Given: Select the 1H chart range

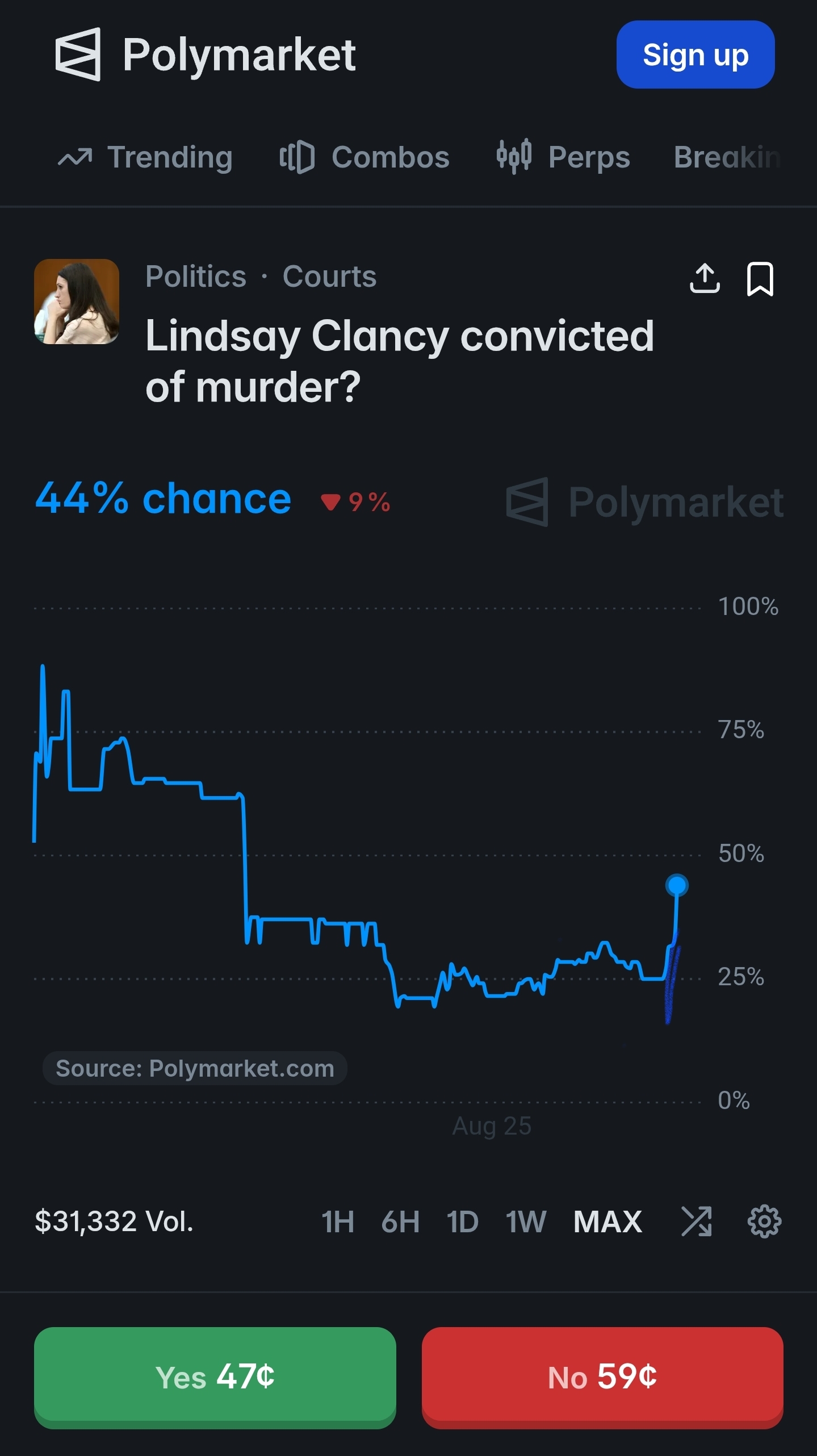Looking at the screenshot, I should pyautogui.click(x=338, y=1221).
